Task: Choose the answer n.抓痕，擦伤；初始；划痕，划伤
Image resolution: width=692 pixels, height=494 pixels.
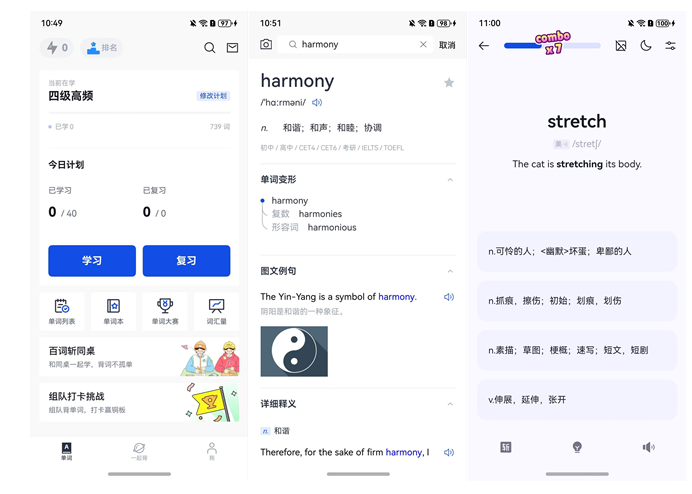Action: pyautogui.click(x=577, y=300)
